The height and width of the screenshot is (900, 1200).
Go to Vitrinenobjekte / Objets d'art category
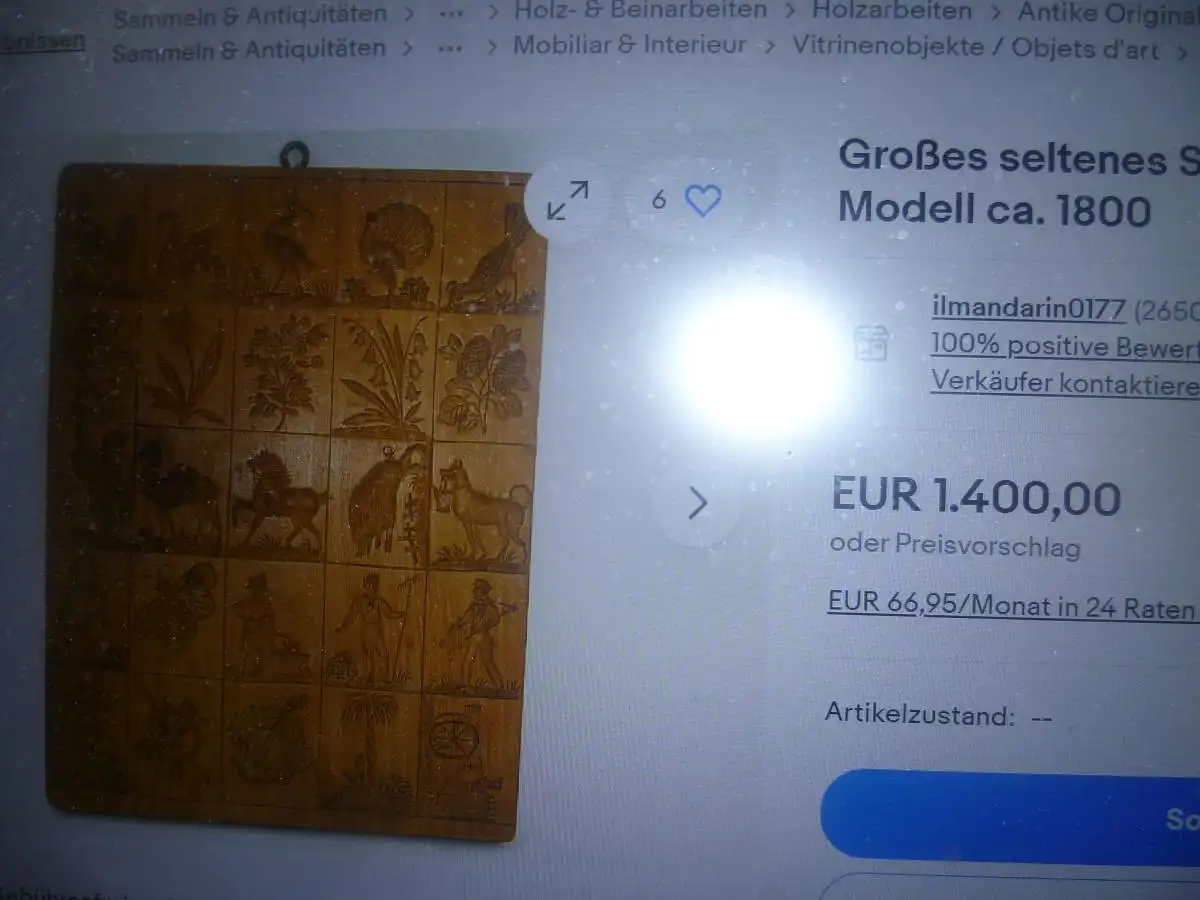(x=975, y=47)
